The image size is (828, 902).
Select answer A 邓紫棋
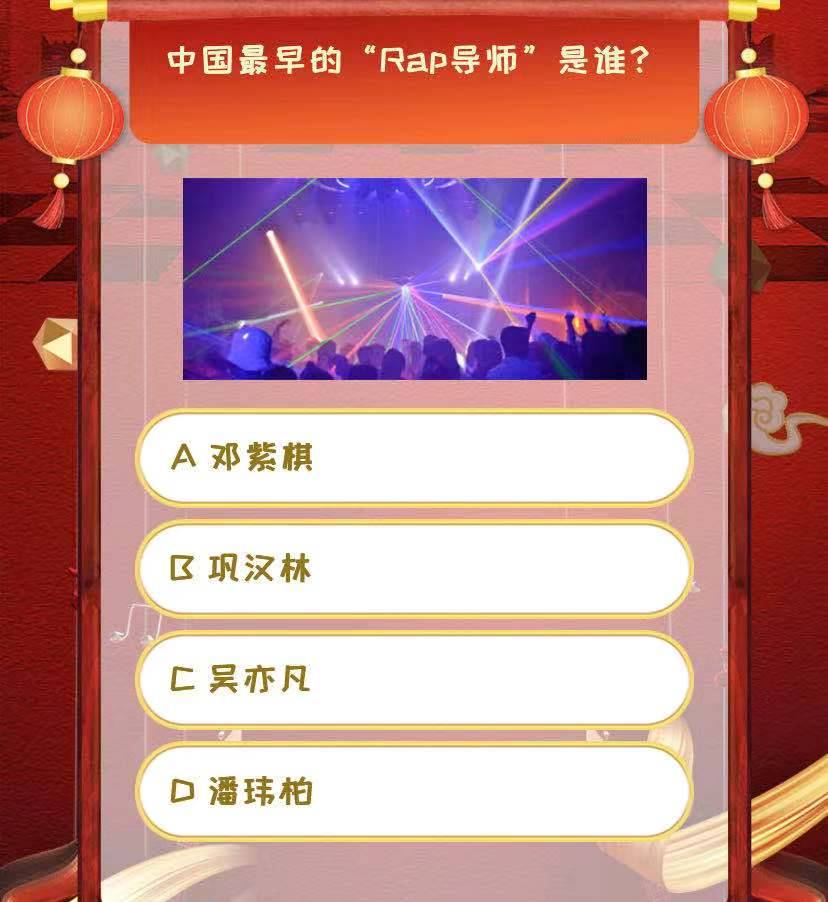click(x=413, y=458)
